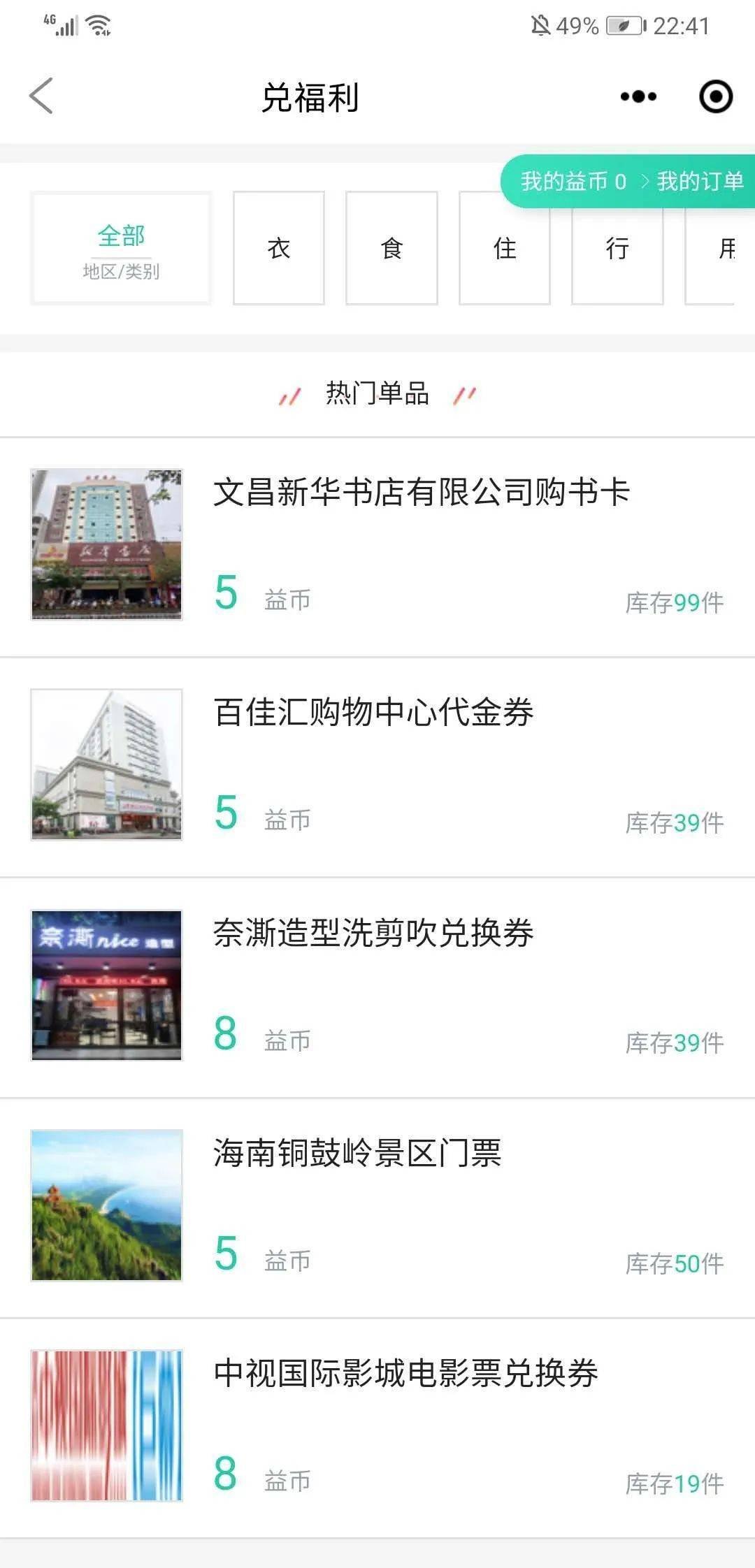Viewport: 755px width, 1568px height.
Task: Go back from 兑福利 page
Action: click(x=41, y=96)
